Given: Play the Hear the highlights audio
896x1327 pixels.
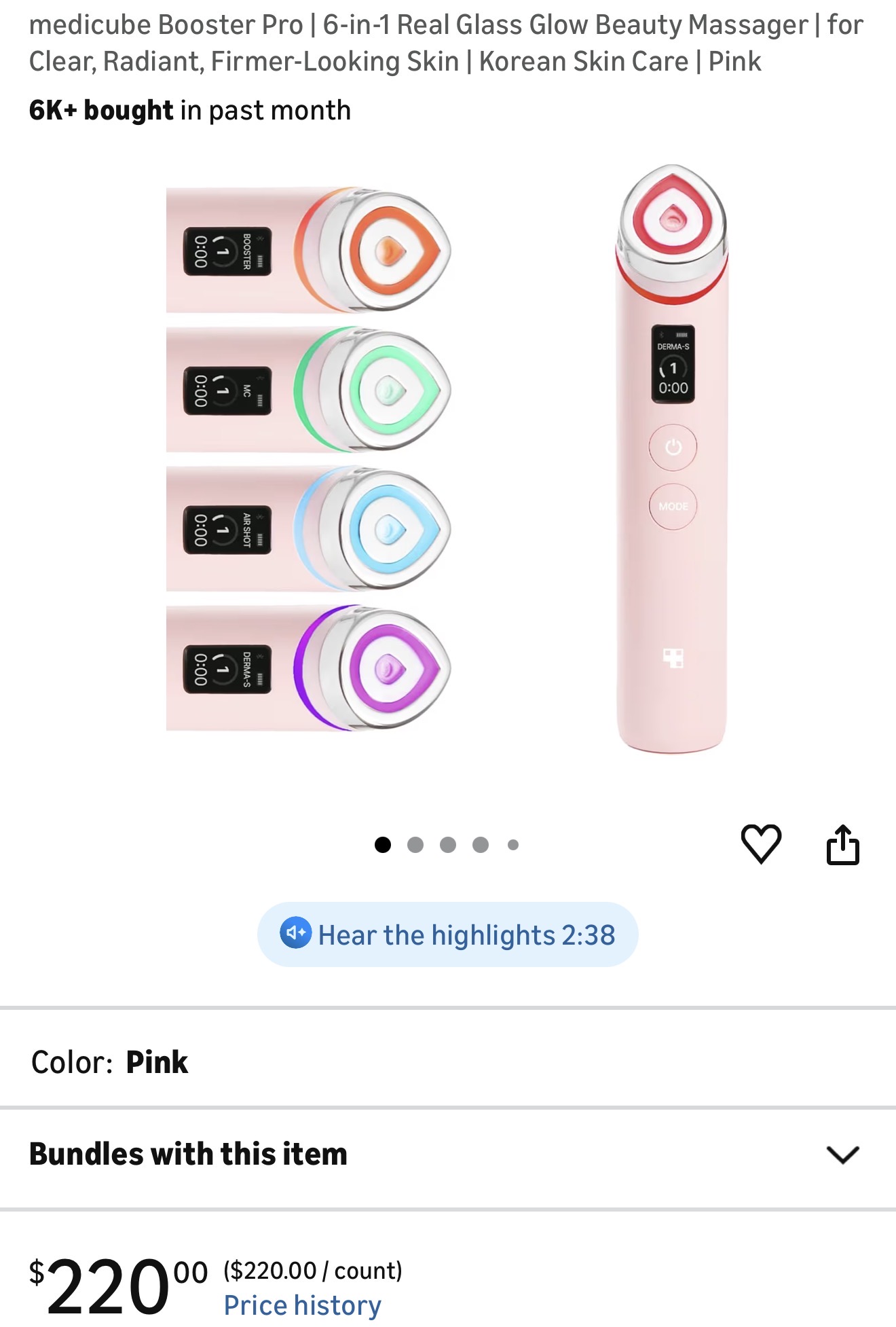Looking at the screenshot, I should tap(447, 934).
